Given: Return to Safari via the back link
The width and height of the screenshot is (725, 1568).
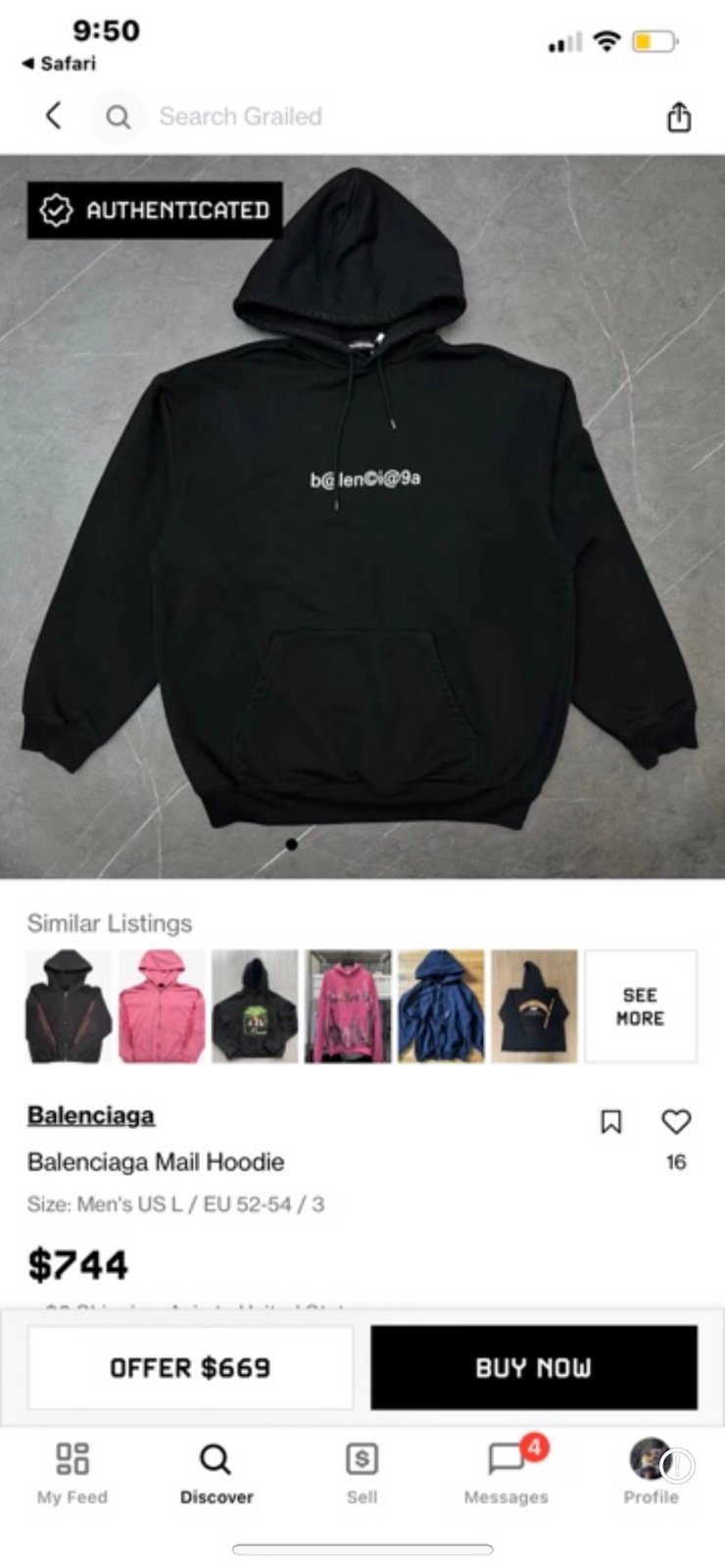Looking at the screenshot, I should (59, 64).
